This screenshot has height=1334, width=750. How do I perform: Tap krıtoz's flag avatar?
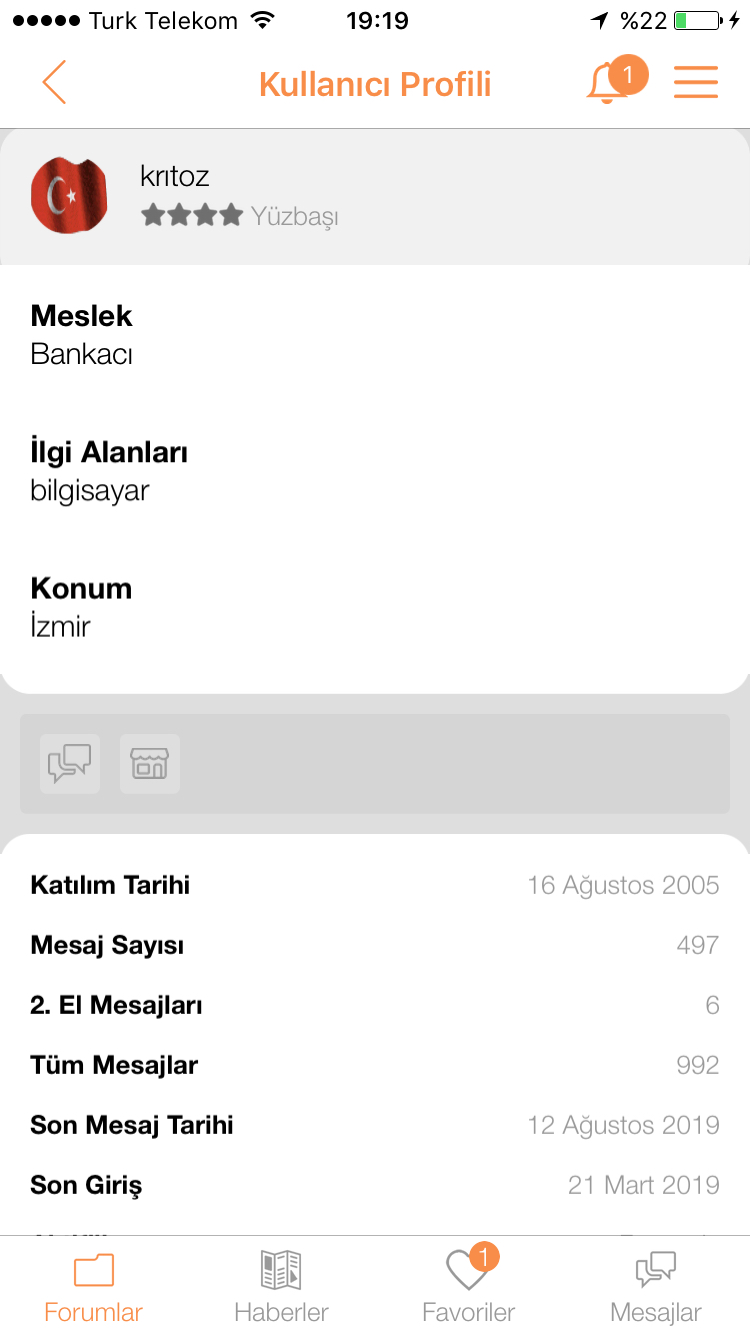coord(69,196)
